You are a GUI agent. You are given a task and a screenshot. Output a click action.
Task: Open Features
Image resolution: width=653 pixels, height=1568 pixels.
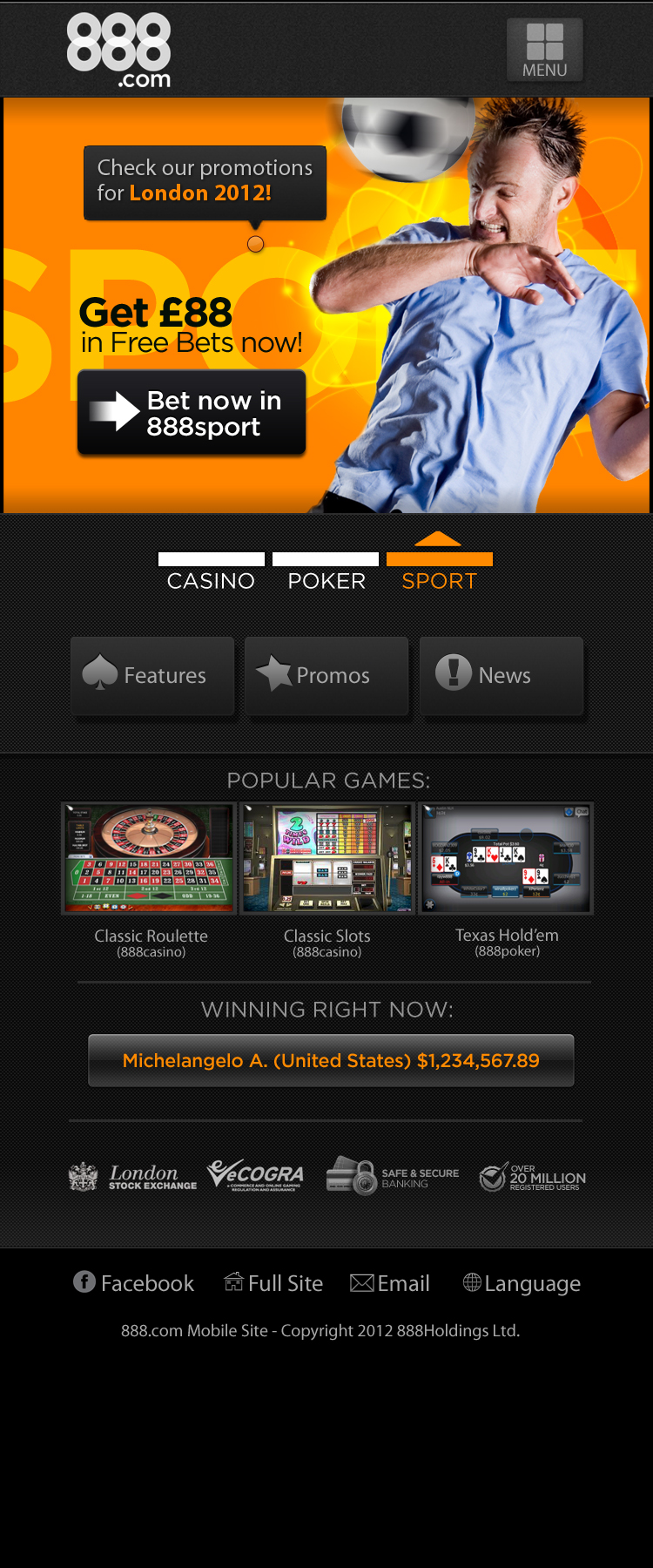[152, 676]
